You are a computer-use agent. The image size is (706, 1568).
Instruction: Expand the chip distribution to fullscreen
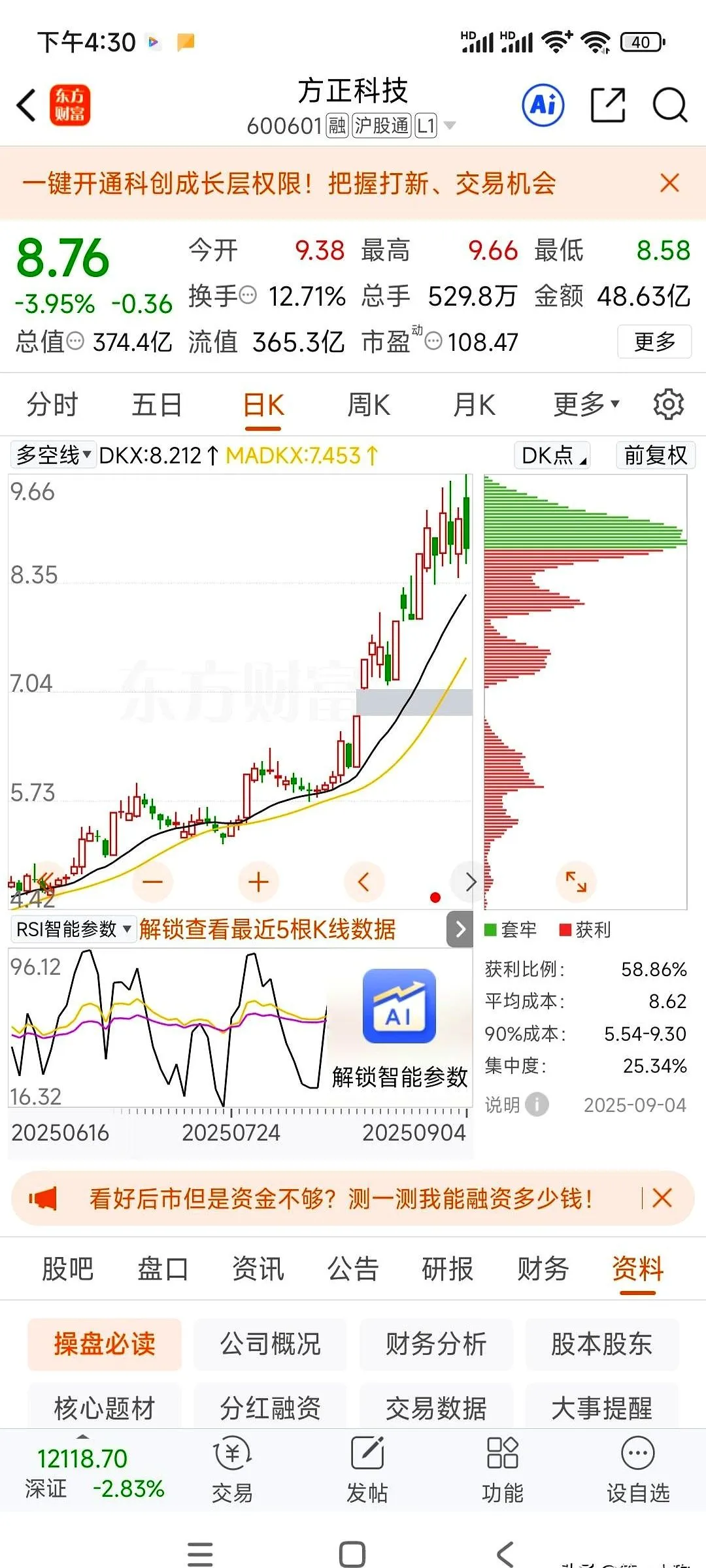pyautogui.click(x=576, y=882)
